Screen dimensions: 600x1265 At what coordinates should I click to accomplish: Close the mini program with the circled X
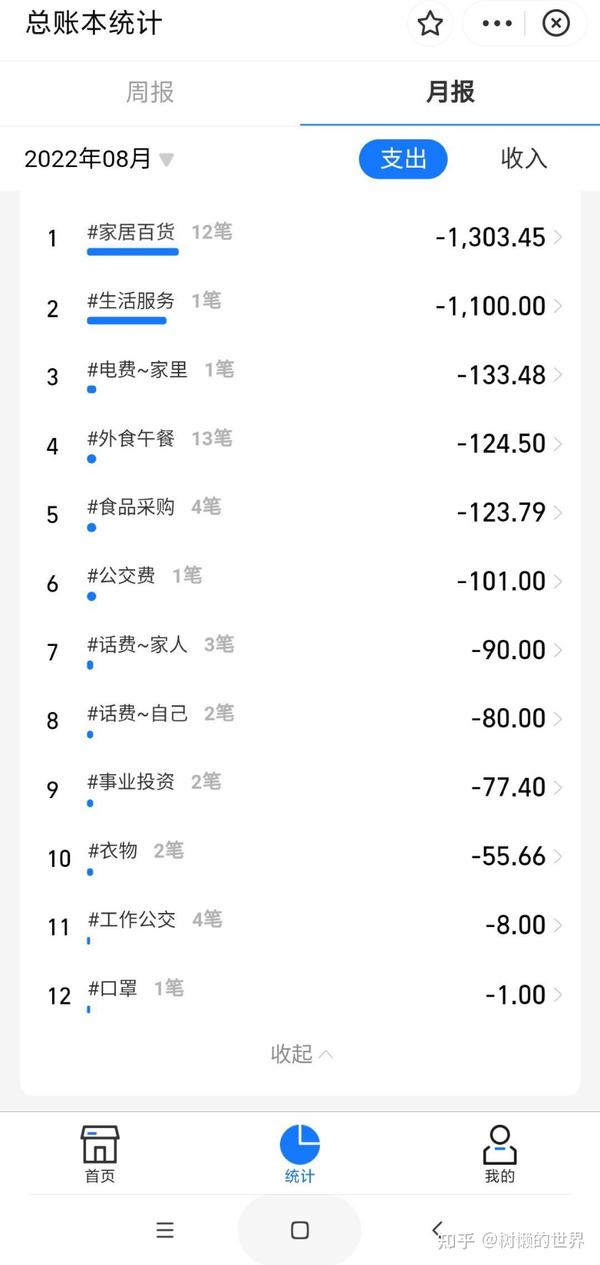[556, 23]
